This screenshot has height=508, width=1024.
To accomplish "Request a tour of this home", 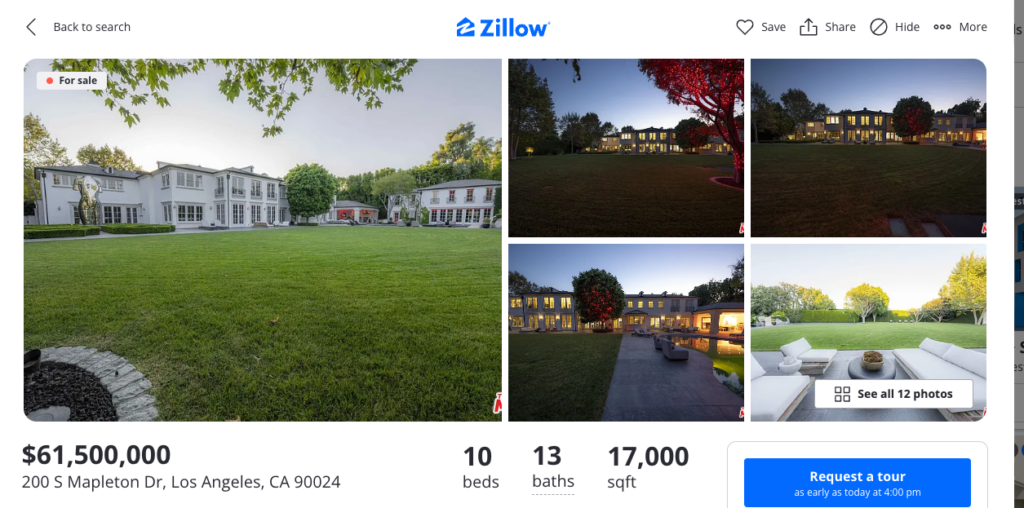I will 857,483.
